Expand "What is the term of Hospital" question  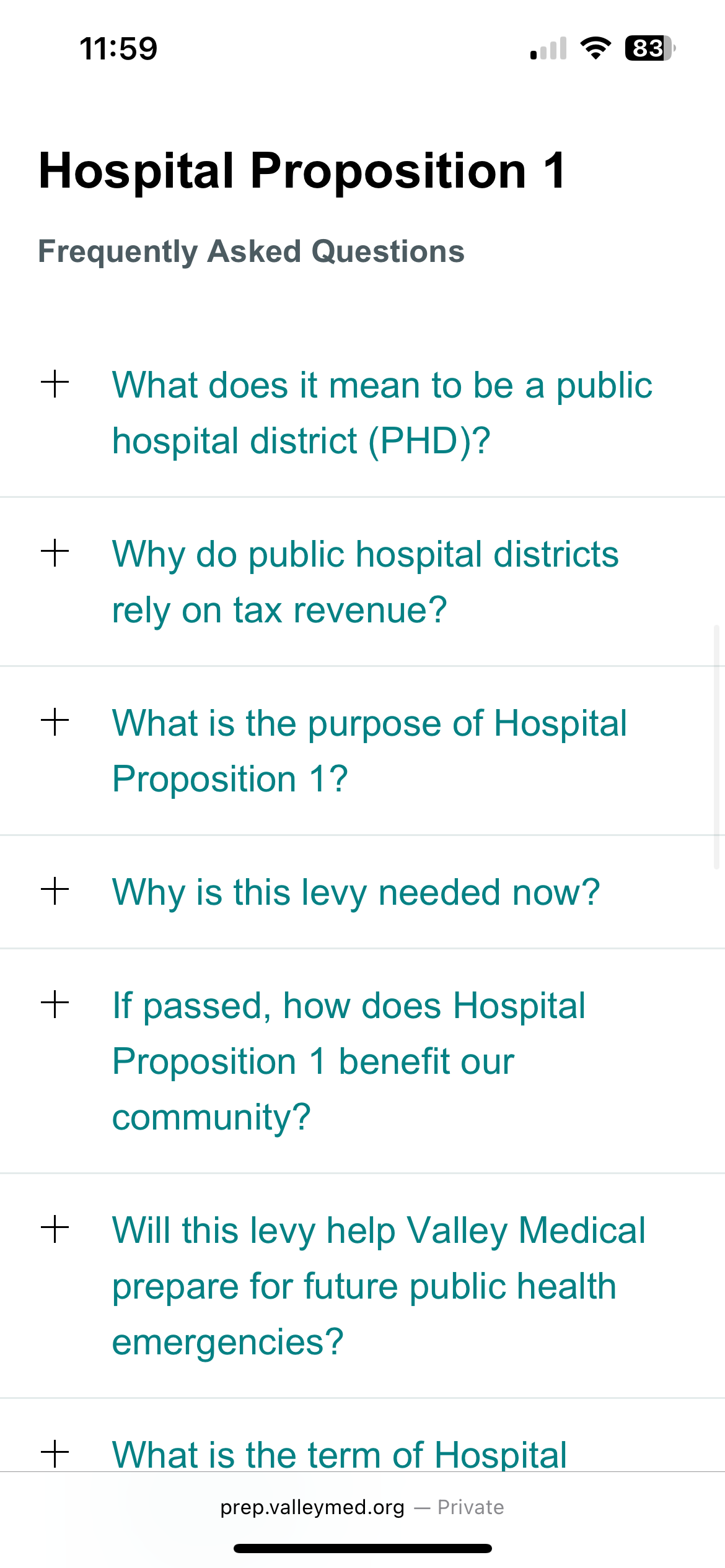(x=339, y=1454)
